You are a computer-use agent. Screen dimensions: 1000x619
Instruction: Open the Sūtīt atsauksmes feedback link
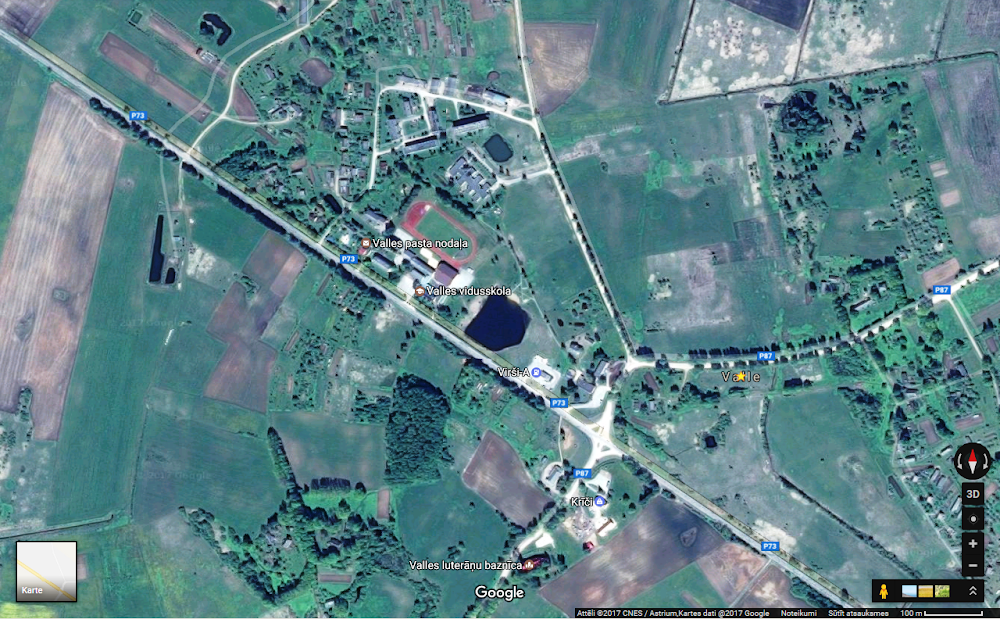click(856, 613)
